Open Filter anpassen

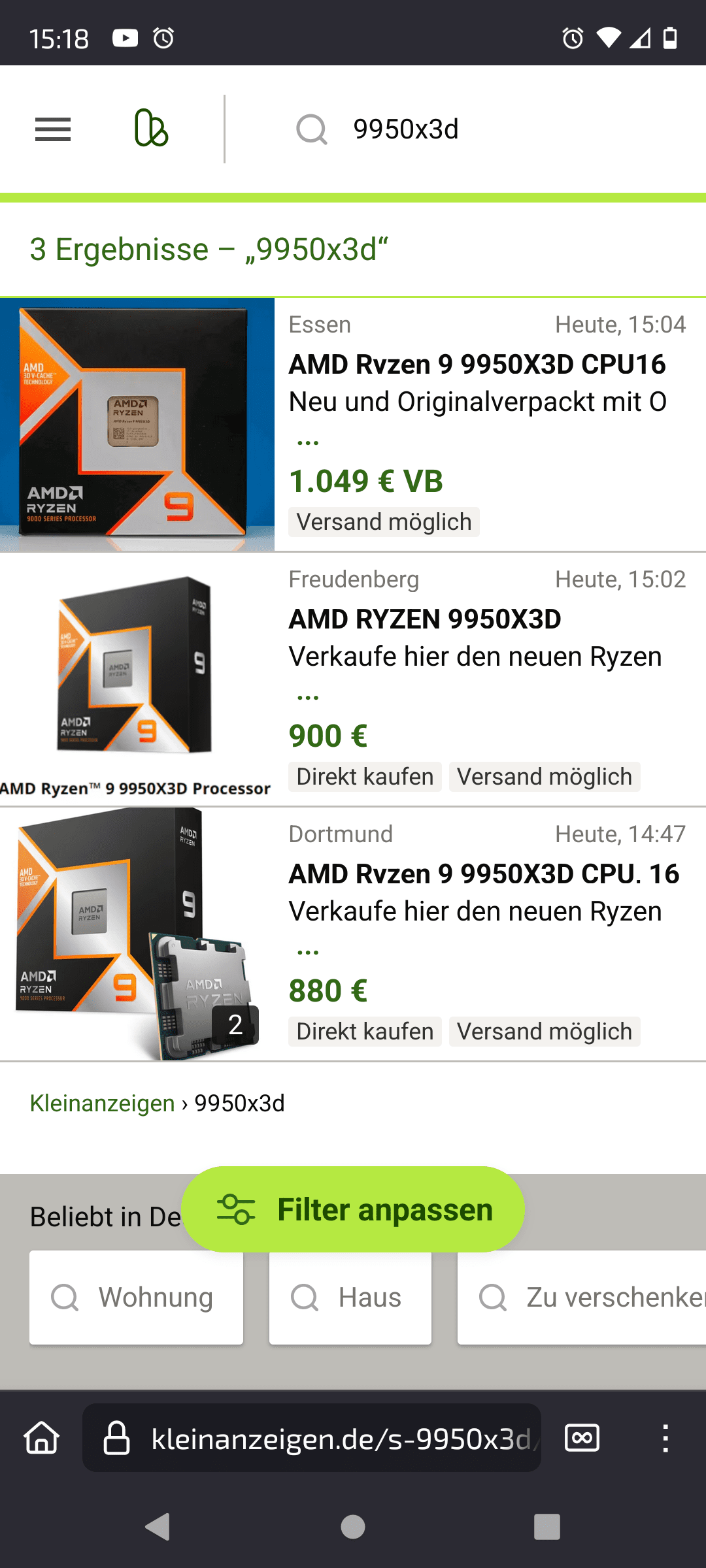pos(353,1209)
